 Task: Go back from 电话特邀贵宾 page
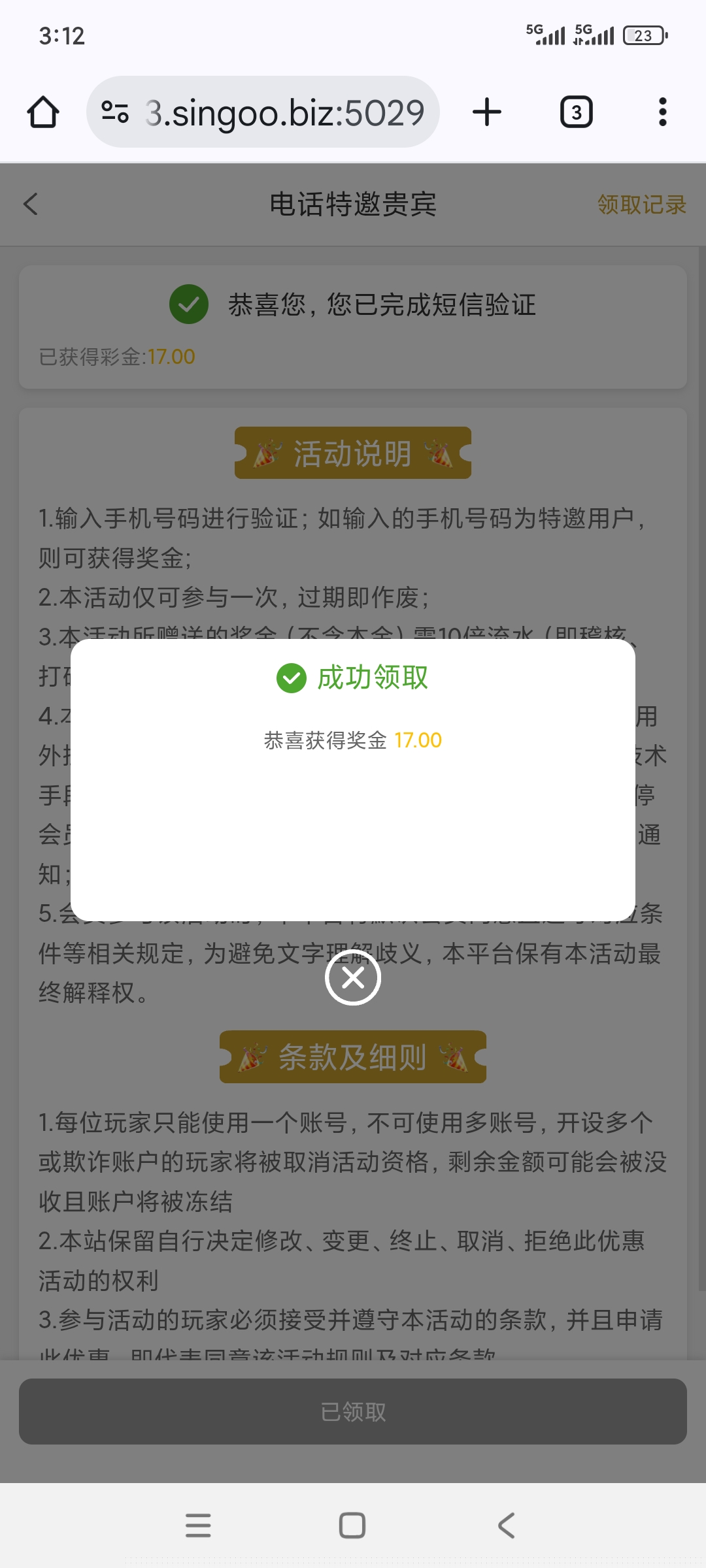31,204
